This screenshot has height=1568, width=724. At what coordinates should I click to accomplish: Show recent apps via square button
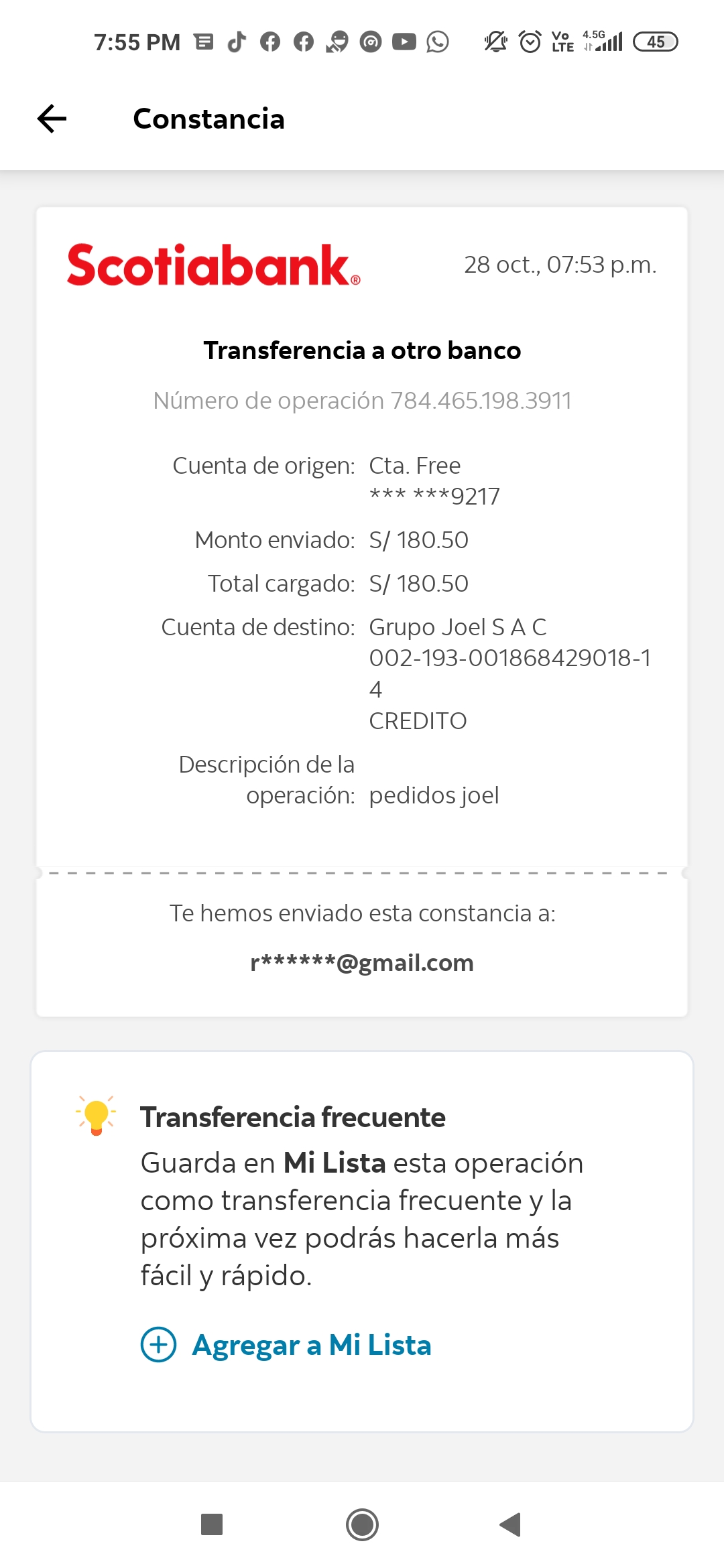[x=212, y=1524]
